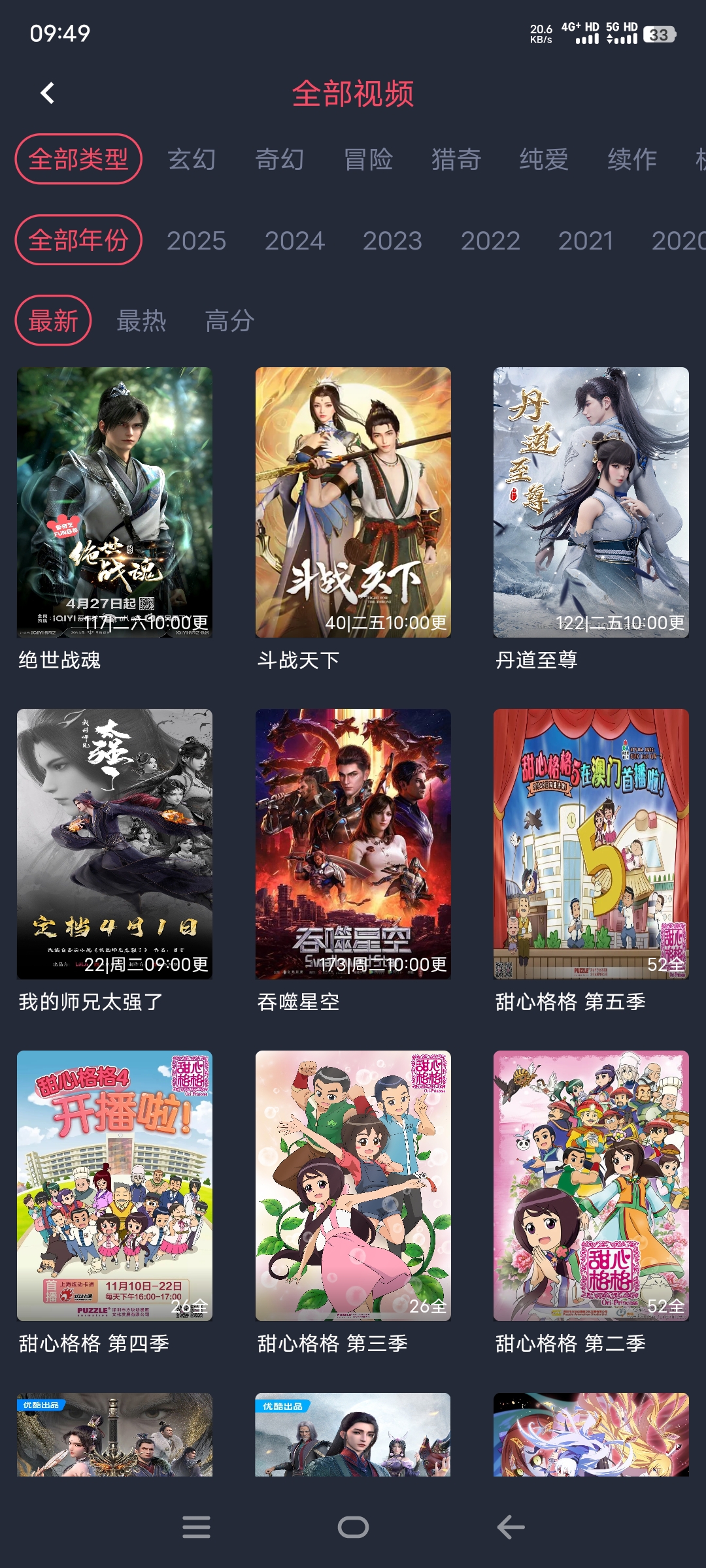This screenshot has width=706, height=1568.
Task: Open the 绝世战魂 video page
Action: 114,503
